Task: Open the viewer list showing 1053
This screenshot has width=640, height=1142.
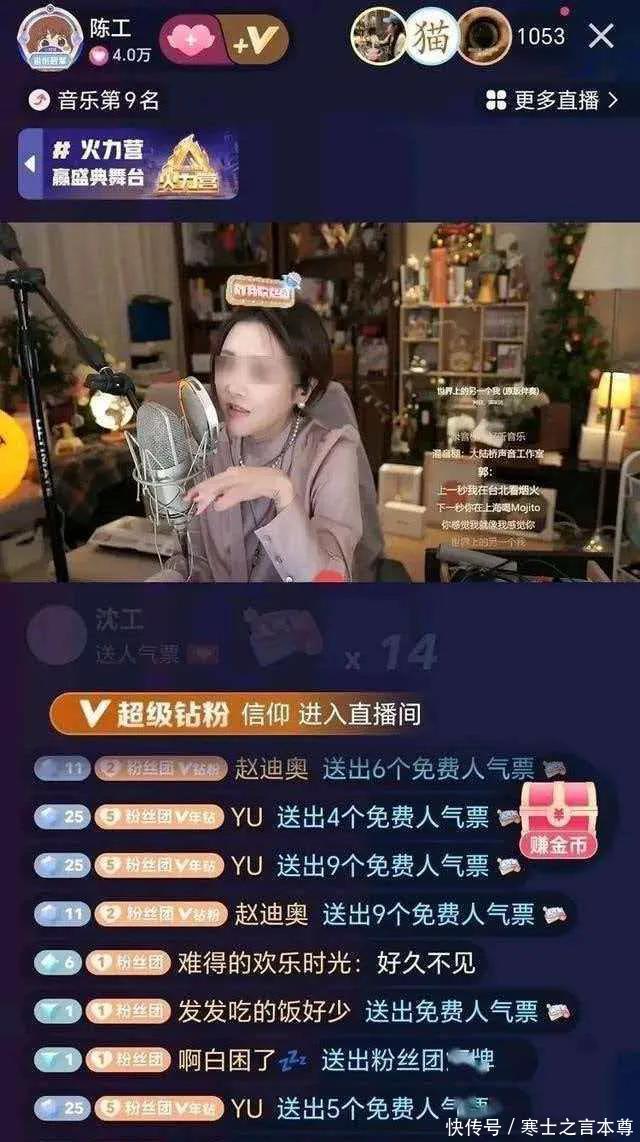Action: click(541, 36)
